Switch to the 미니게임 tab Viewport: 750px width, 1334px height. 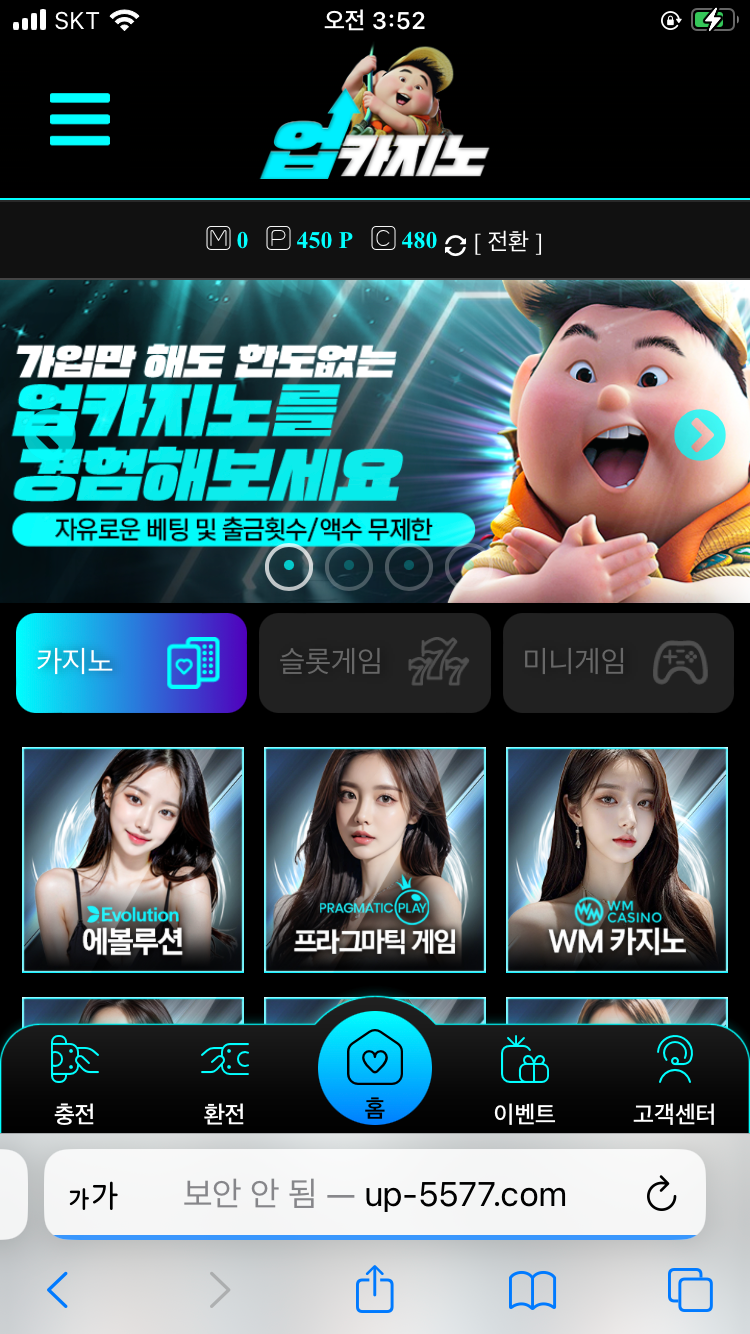click(x=618, y=663)
